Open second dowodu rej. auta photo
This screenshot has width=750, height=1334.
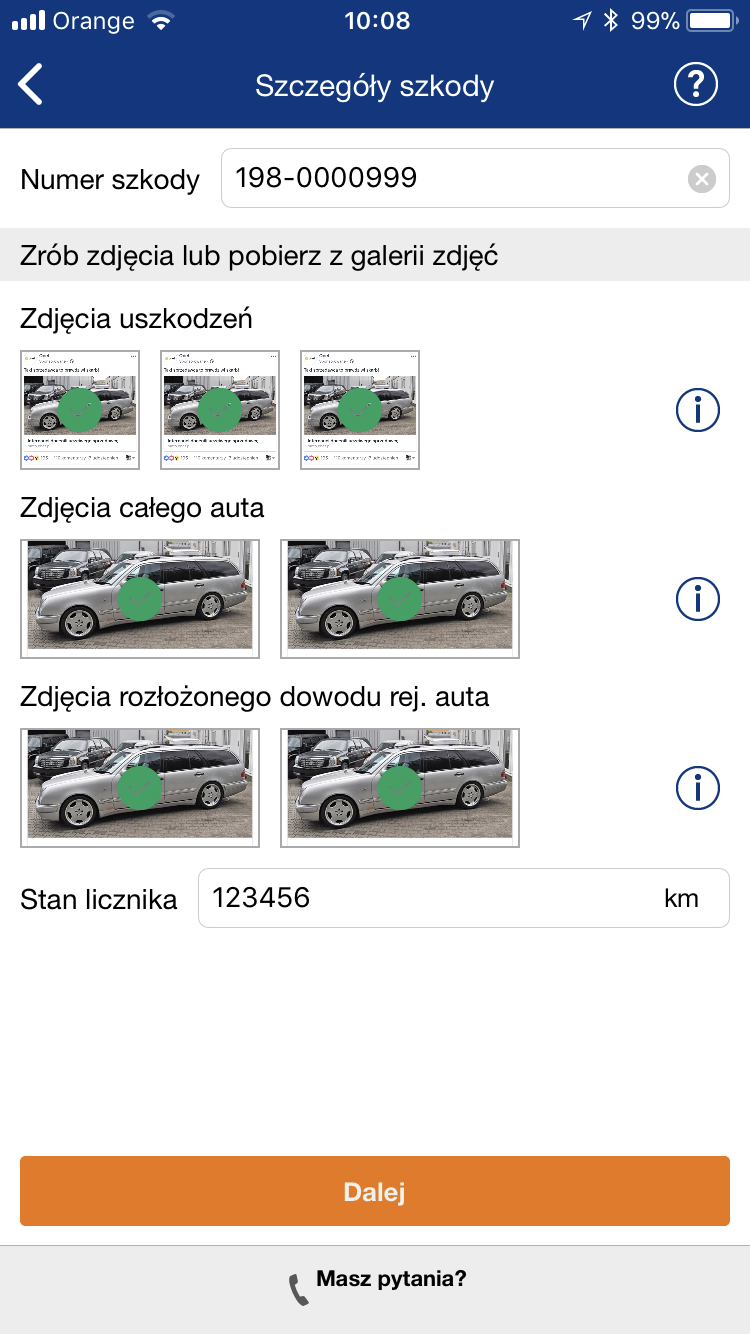pyautogui.click(x=400, y=788)
